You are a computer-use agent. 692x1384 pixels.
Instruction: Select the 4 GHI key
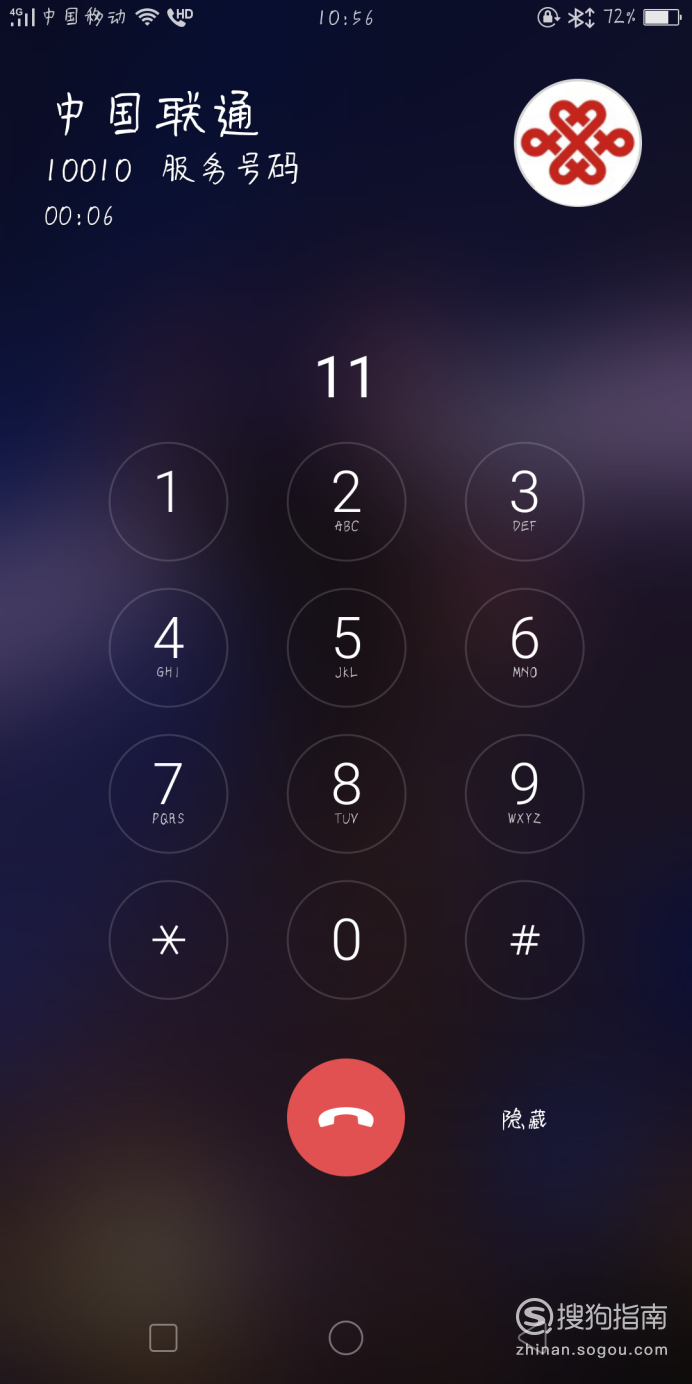pos(168,648)
